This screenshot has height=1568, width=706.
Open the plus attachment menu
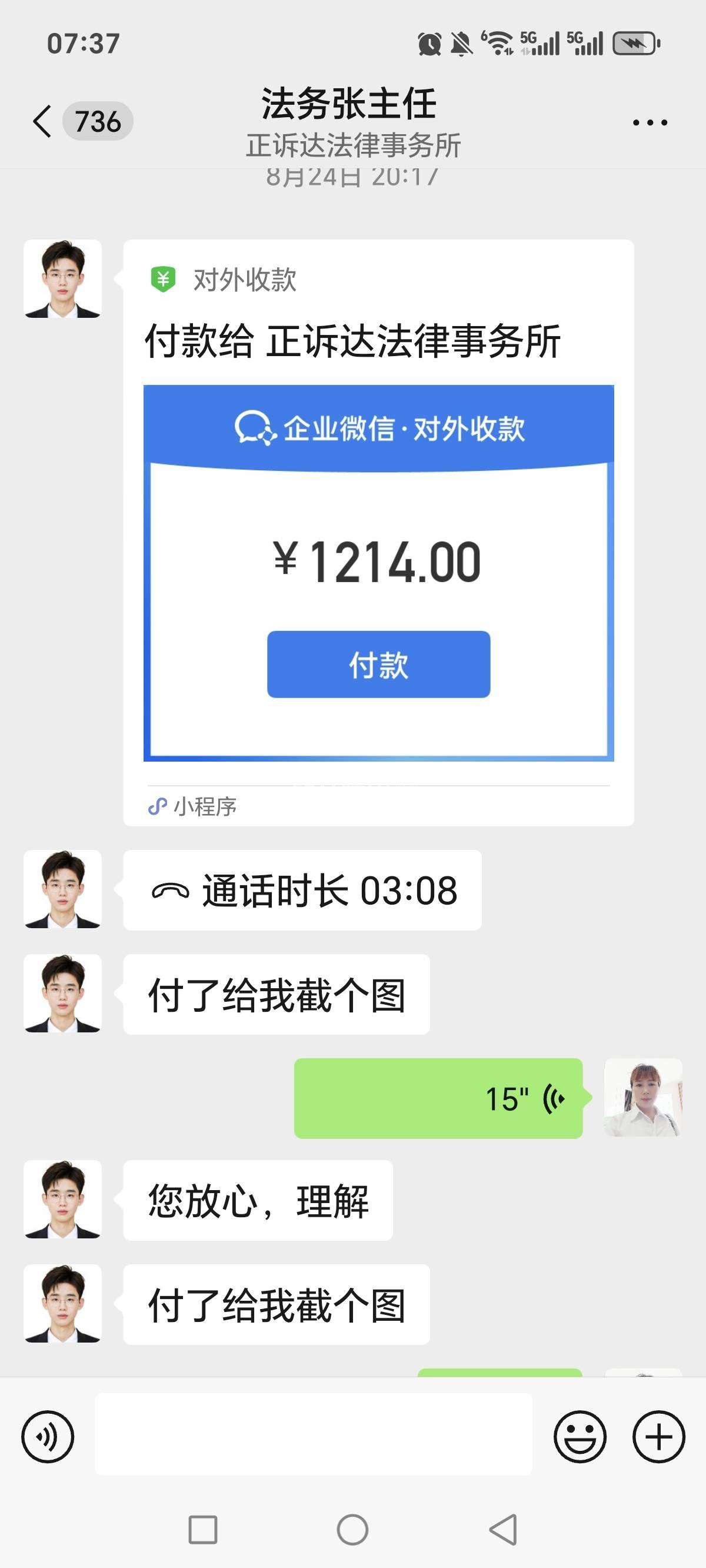pyautogui.click(x=658, y=1437)
